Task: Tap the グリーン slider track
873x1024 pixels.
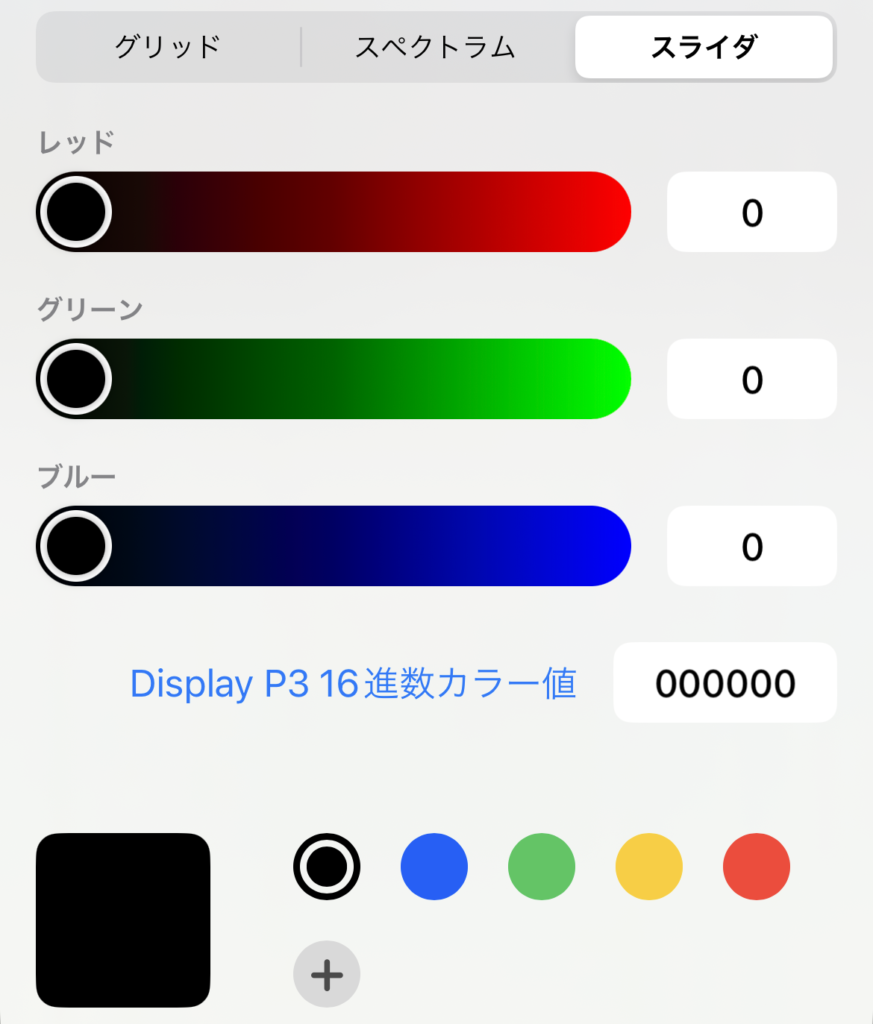Action: click(334, 379)
